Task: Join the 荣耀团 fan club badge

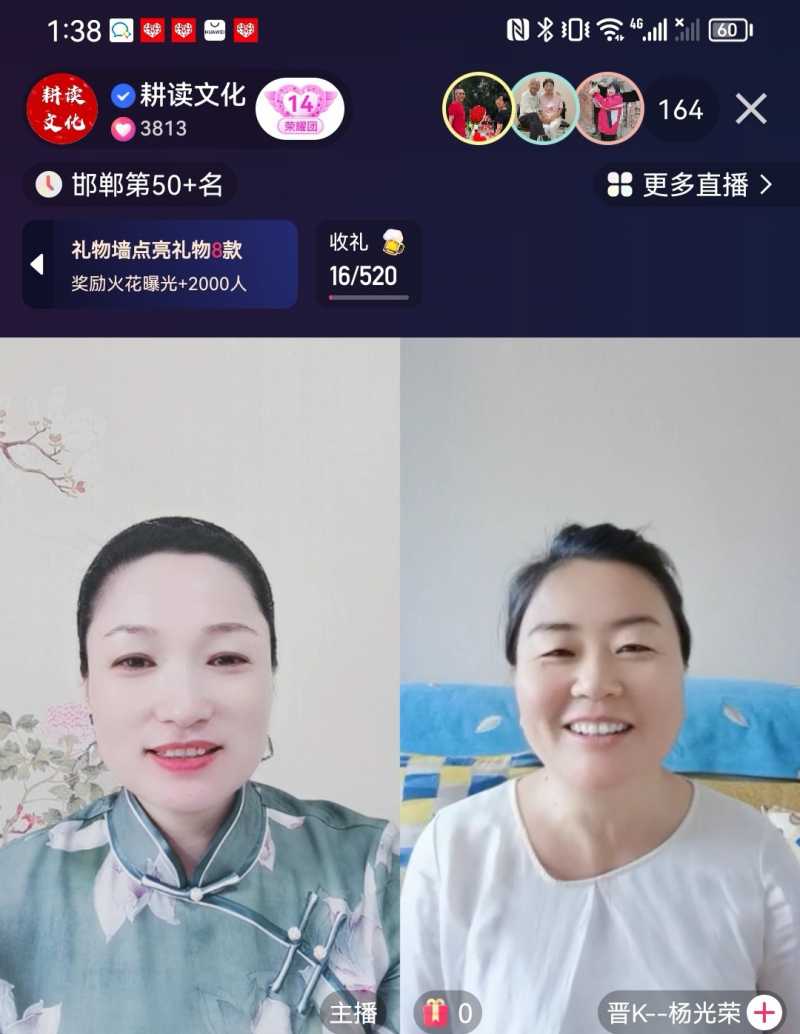Action: (300, 109)
